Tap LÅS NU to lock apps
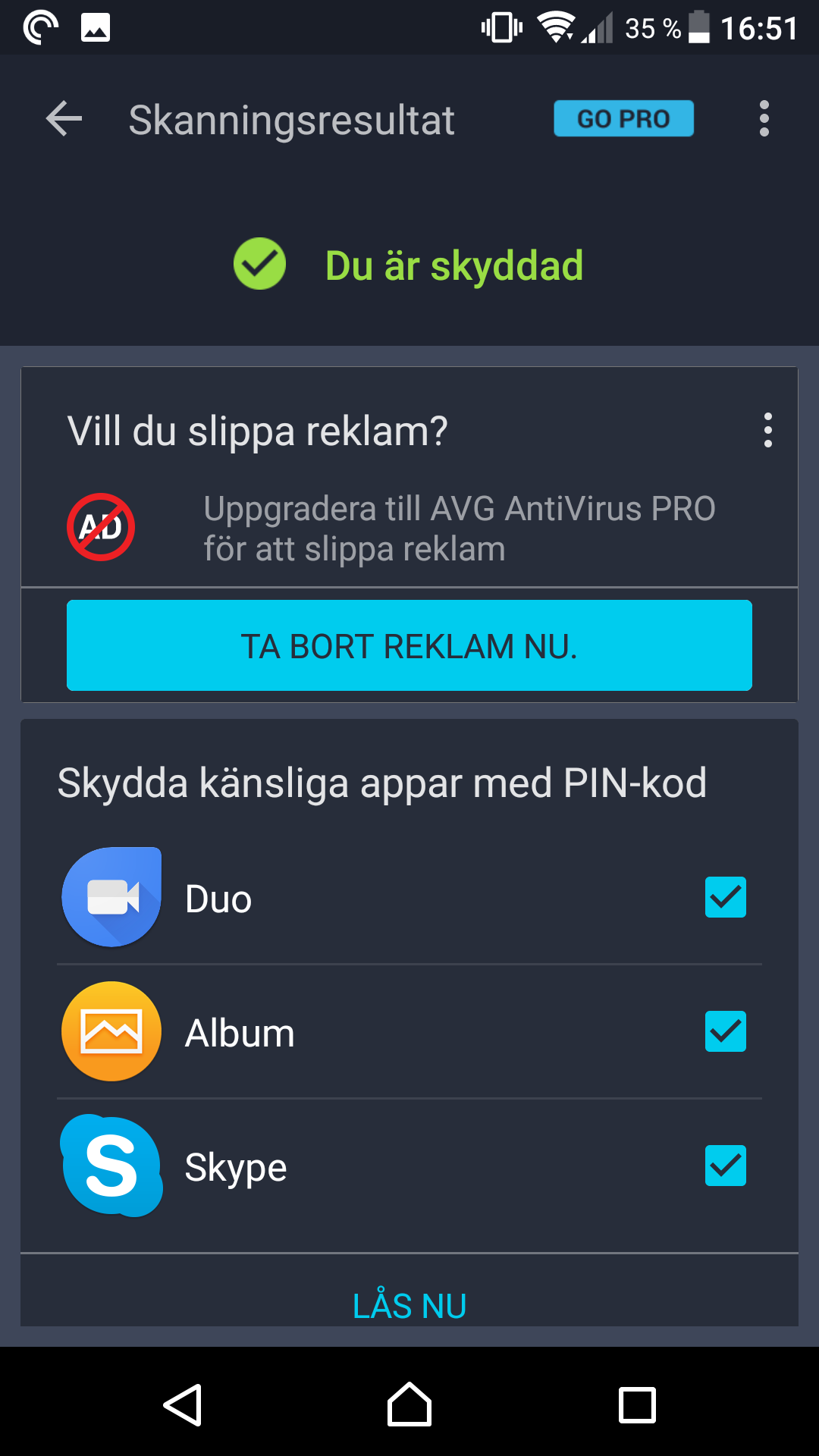The width and height of the screenshot is (819, 1456). pos(409,1305)
